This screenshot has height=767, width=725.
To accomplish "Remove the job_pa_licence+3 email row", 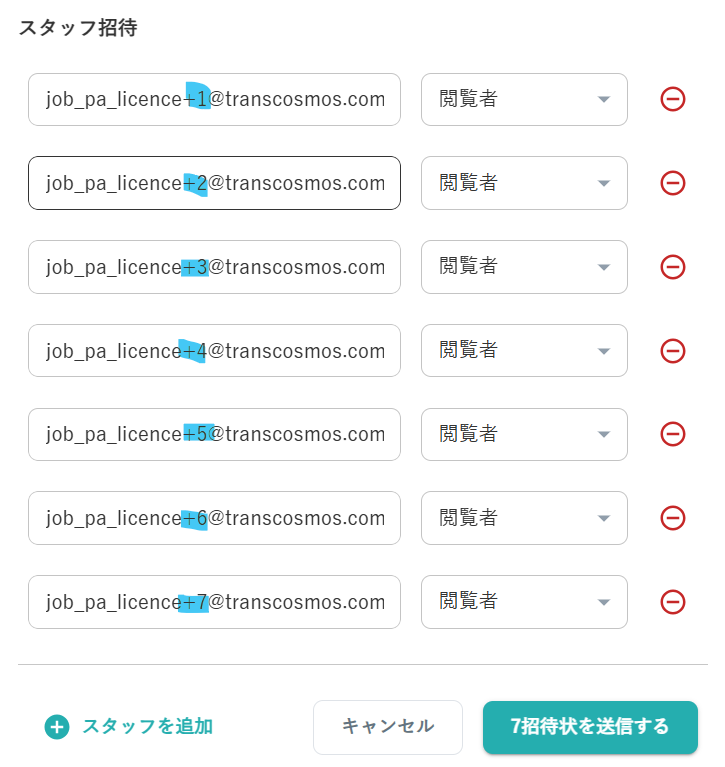I will pos(673,267).
